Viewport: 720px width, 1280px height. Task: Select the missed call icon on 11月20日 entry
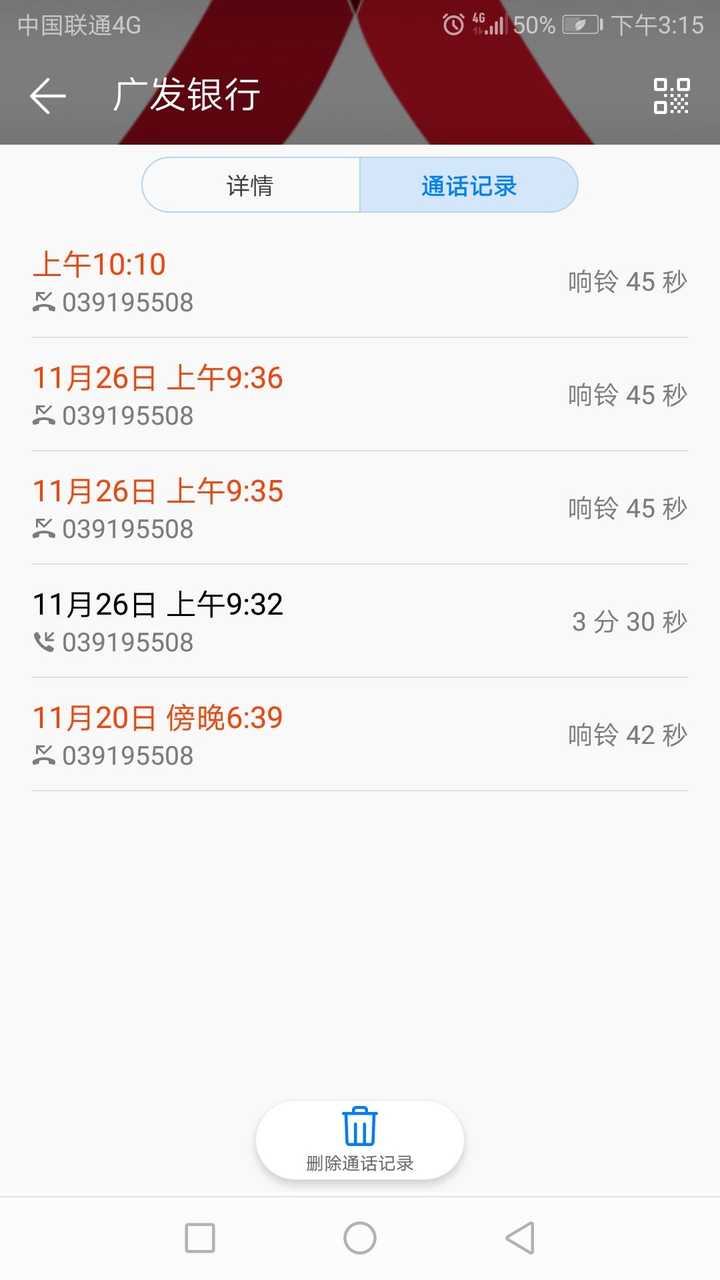(x=43, y=755)
